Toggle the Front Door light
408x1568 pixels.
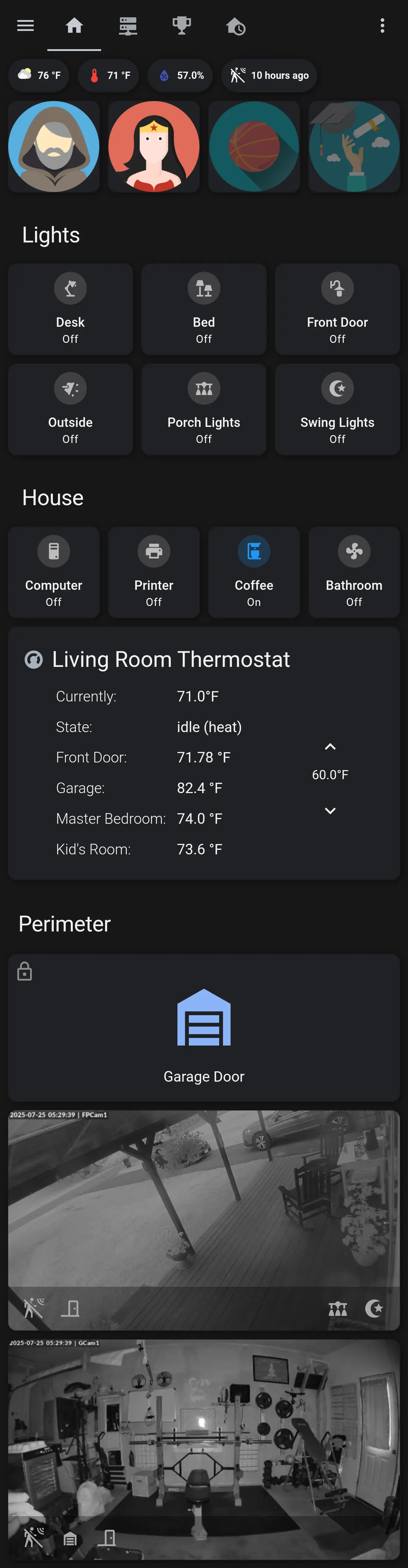[337, 309]
